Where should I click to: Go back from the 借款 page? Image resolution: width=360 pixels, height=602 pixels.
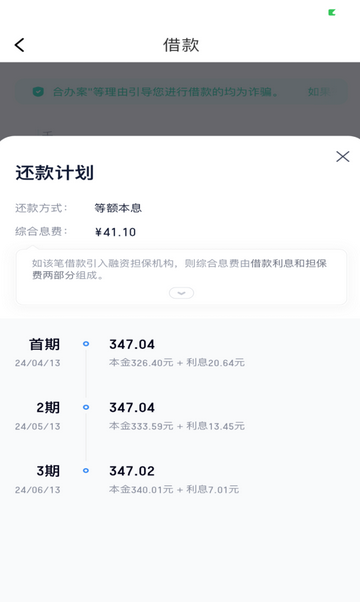click(20, 45)
